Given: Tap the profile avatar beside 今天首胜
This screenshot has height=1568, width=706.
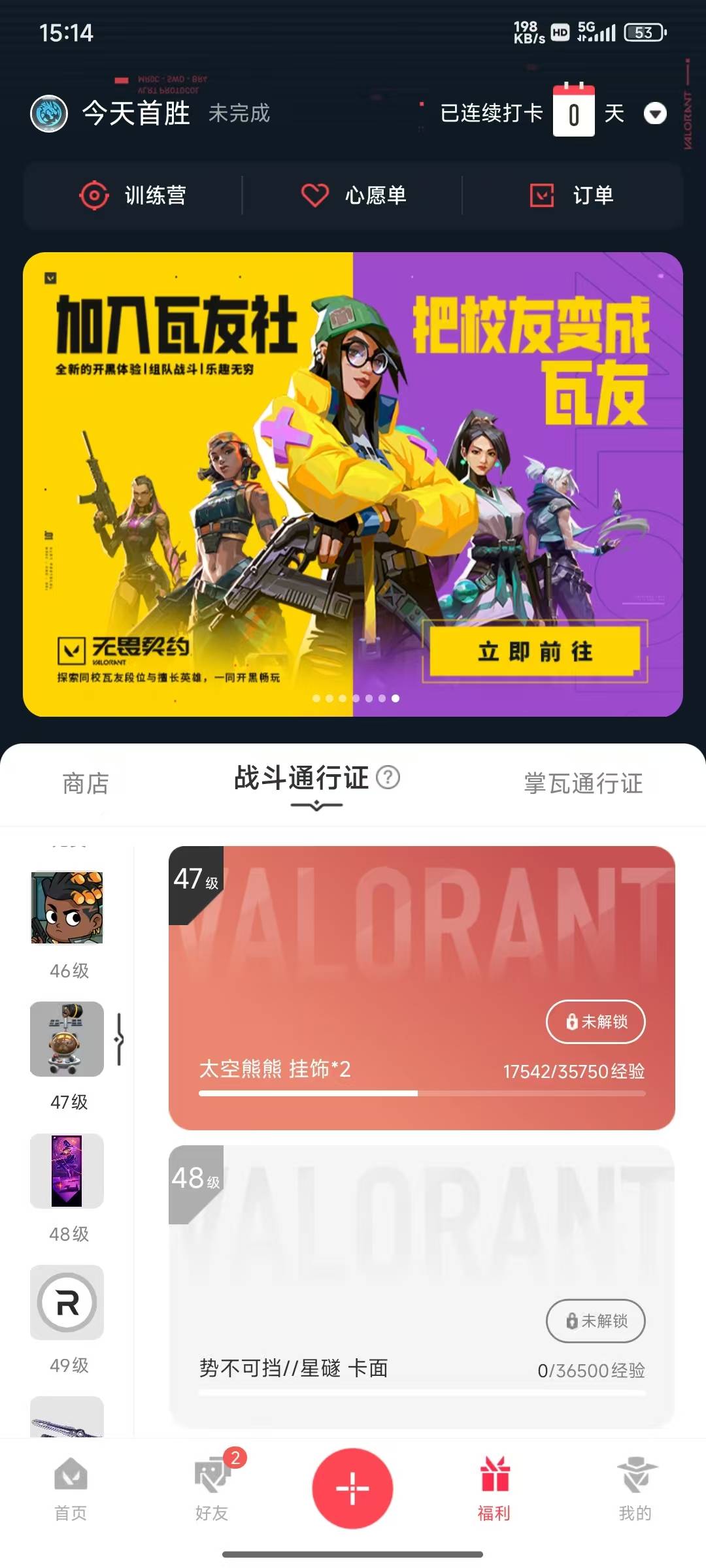Looking at the screenshot, I should click(49, 114).
